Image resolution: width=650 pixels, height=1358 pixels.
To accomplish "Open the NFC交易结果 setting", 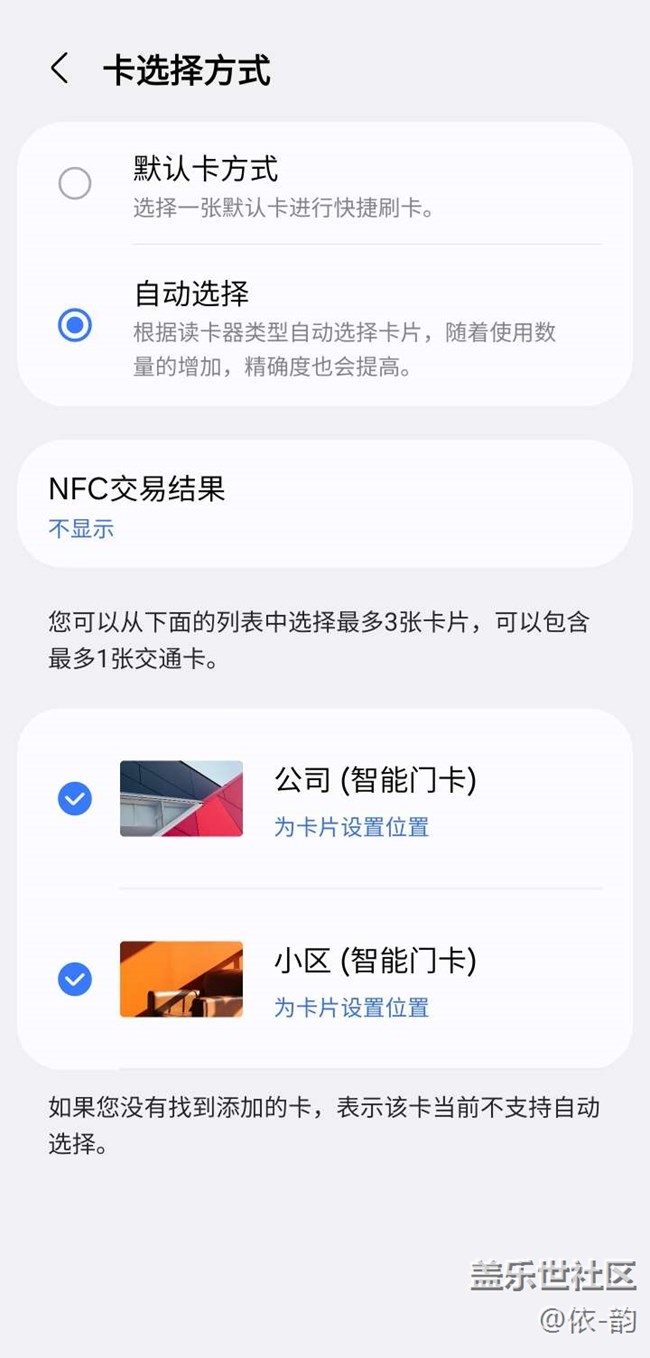I will (x=324, y=504).
